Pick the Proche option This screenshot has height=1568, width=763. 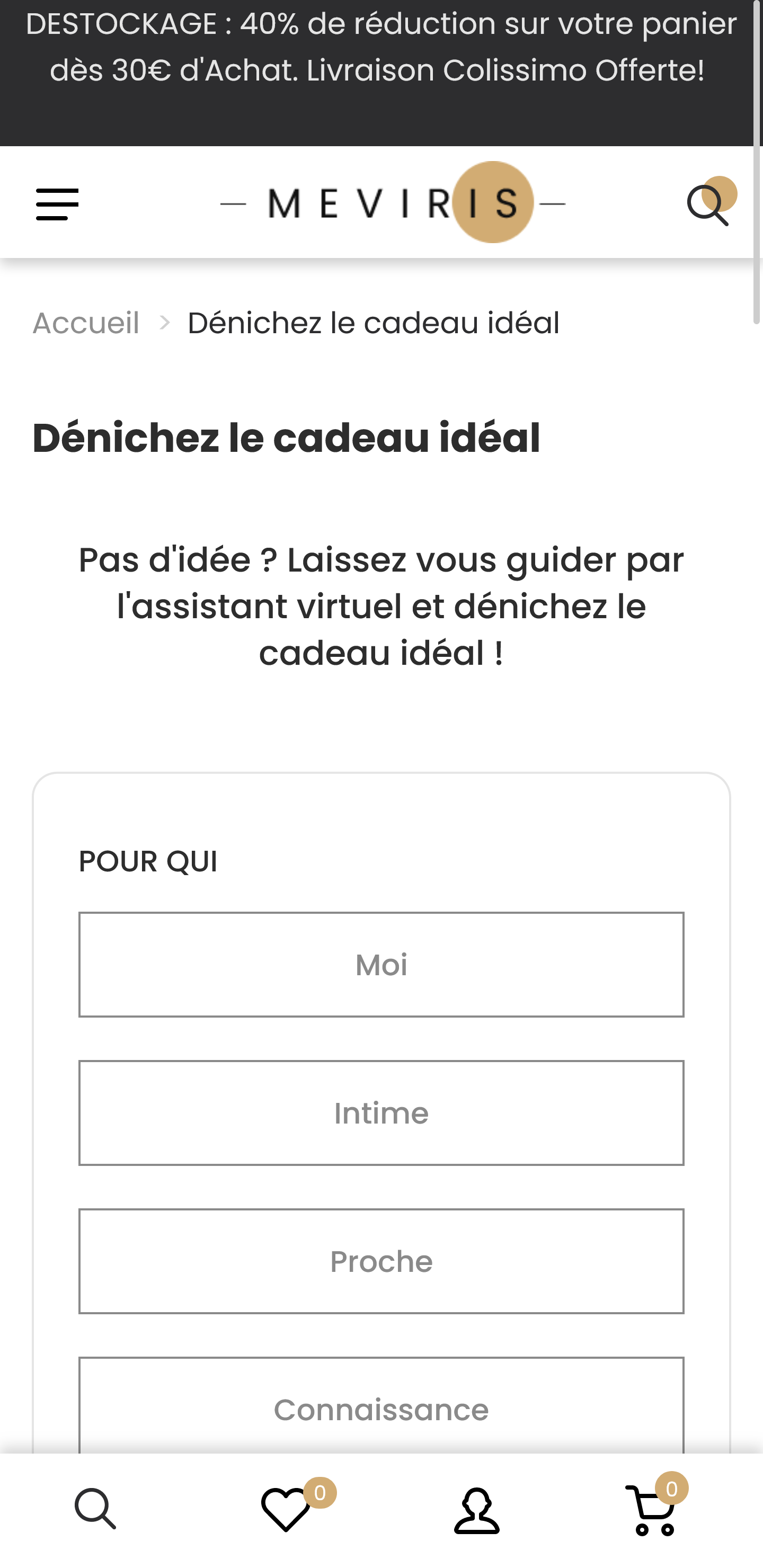(381, 1261)
